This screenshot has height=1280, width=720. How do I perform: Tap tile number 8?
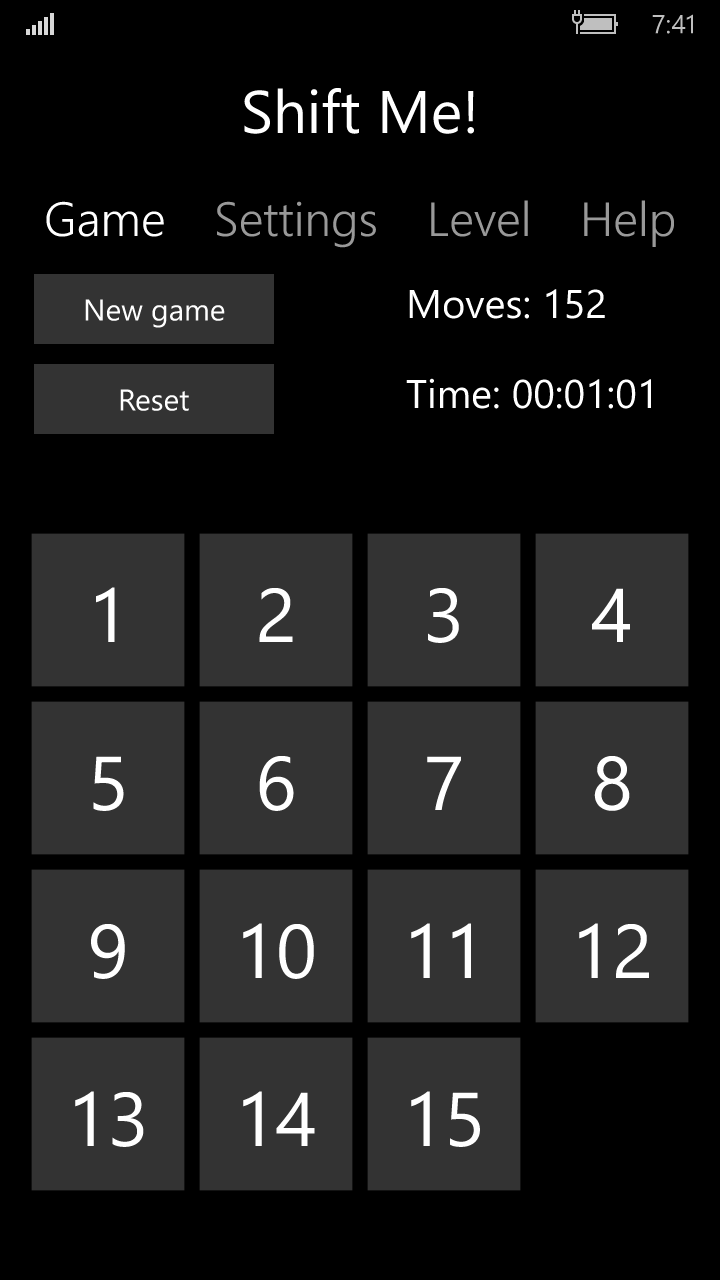tap(612, 778)
